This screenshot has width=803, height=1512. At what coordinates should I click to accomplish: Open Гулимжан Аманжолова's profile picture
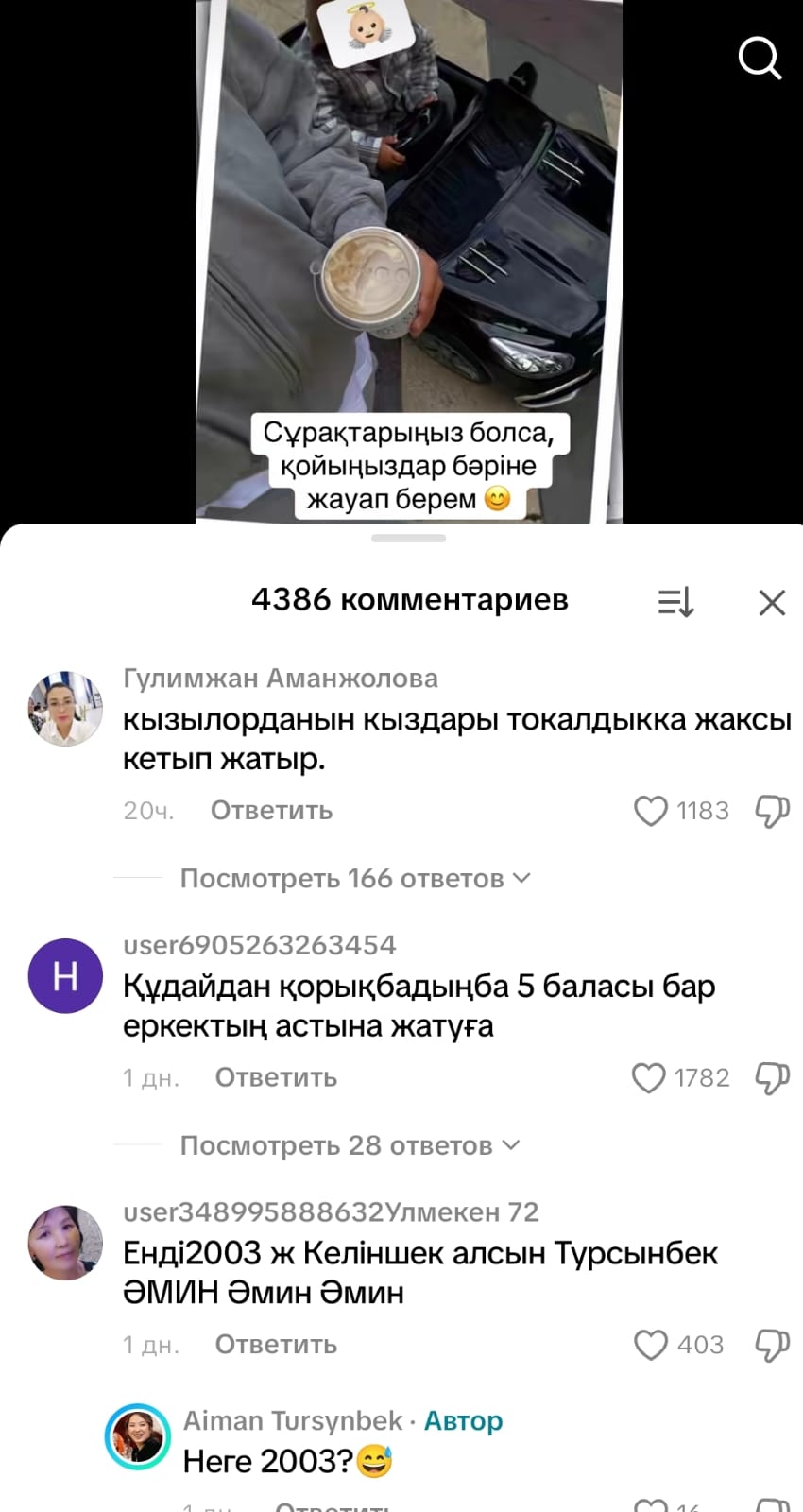tap(65, 709)
